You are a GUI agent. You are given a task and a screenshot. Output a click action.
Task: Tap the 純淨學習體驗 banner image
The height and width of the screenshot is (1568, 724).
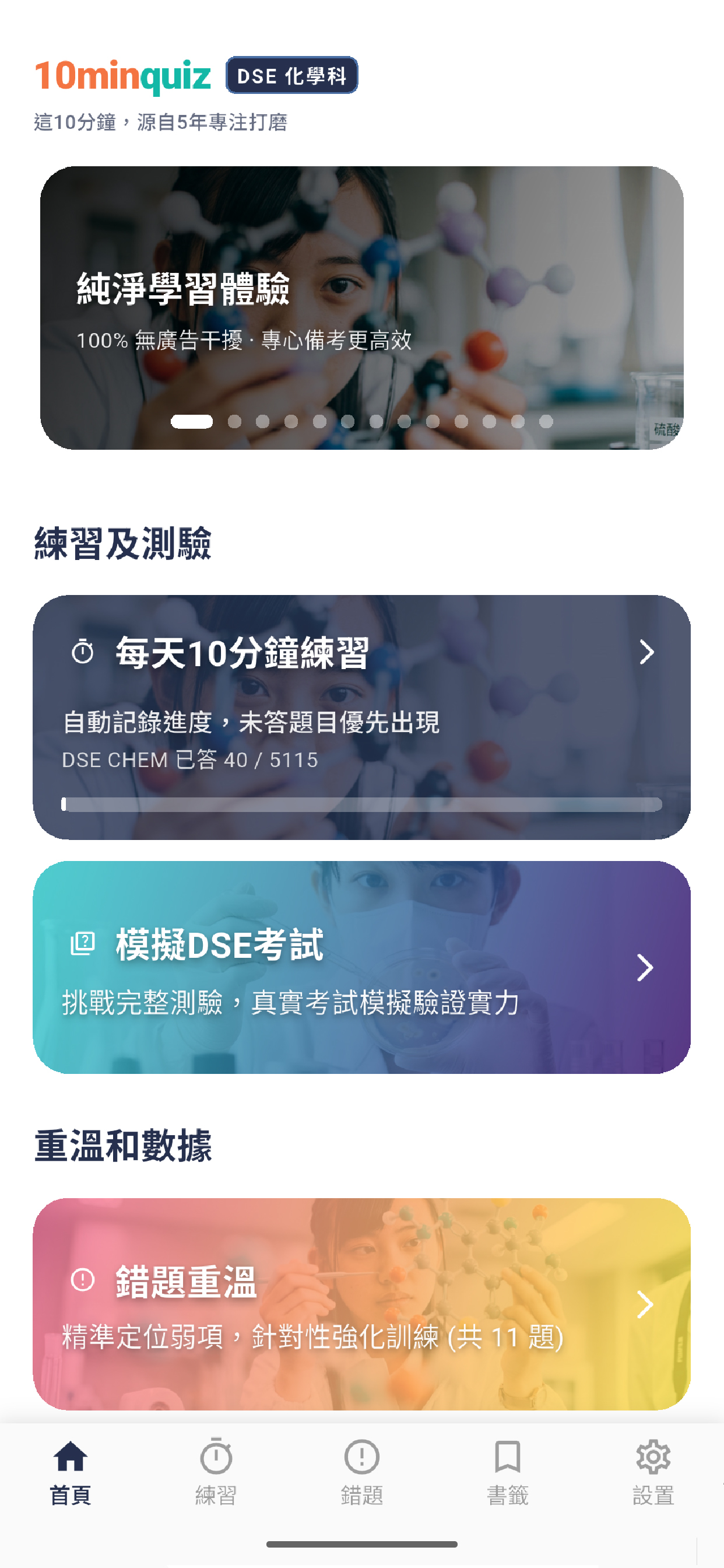[361, 304]
